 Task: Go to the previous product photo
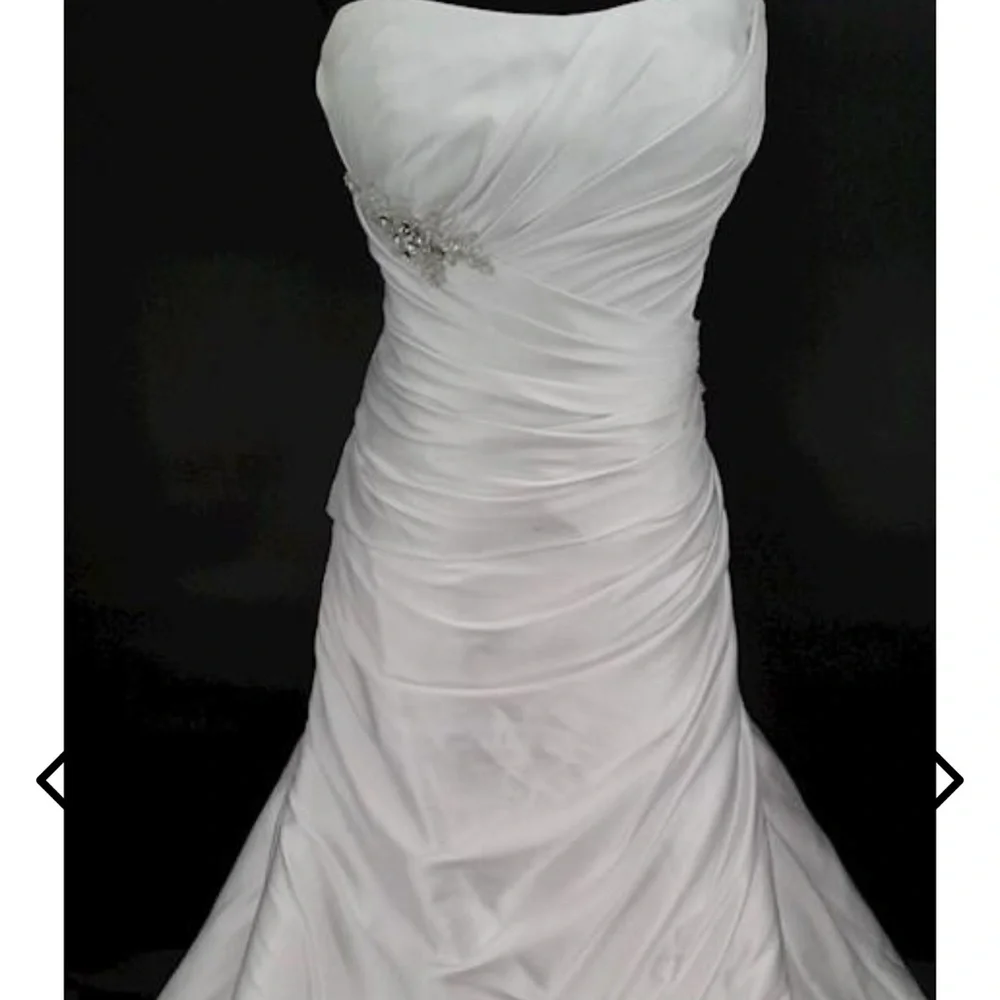(x=51, y=780)
